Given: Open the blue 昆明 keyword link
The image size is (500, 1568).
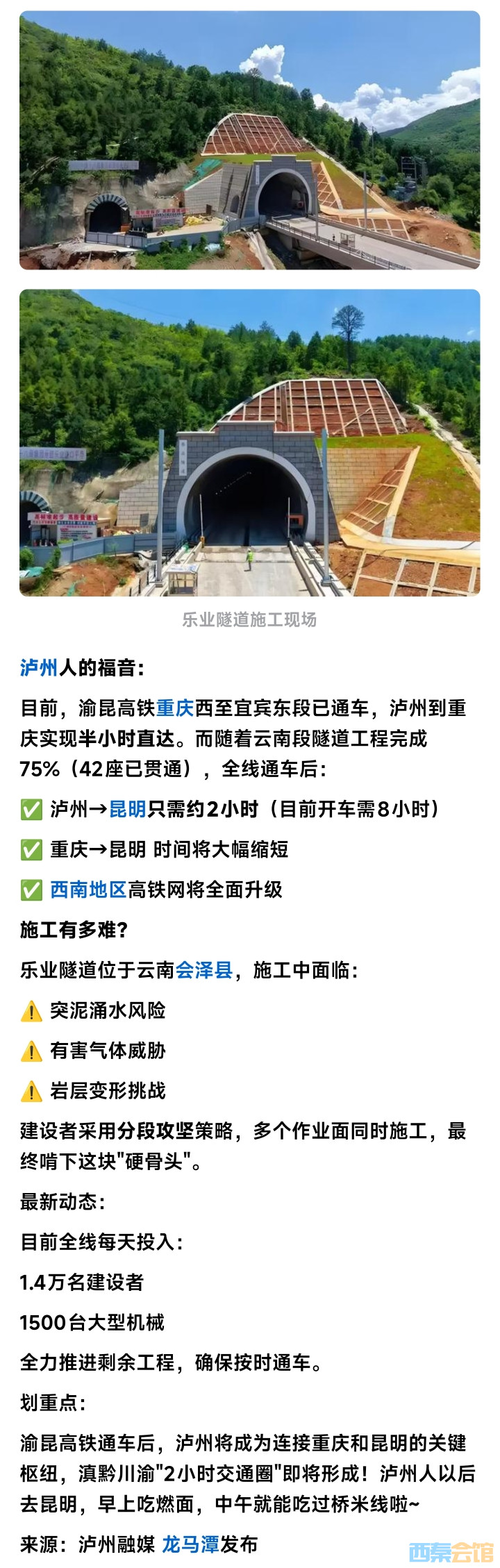Looking at the screenshot, I should (x=128, y=809).
